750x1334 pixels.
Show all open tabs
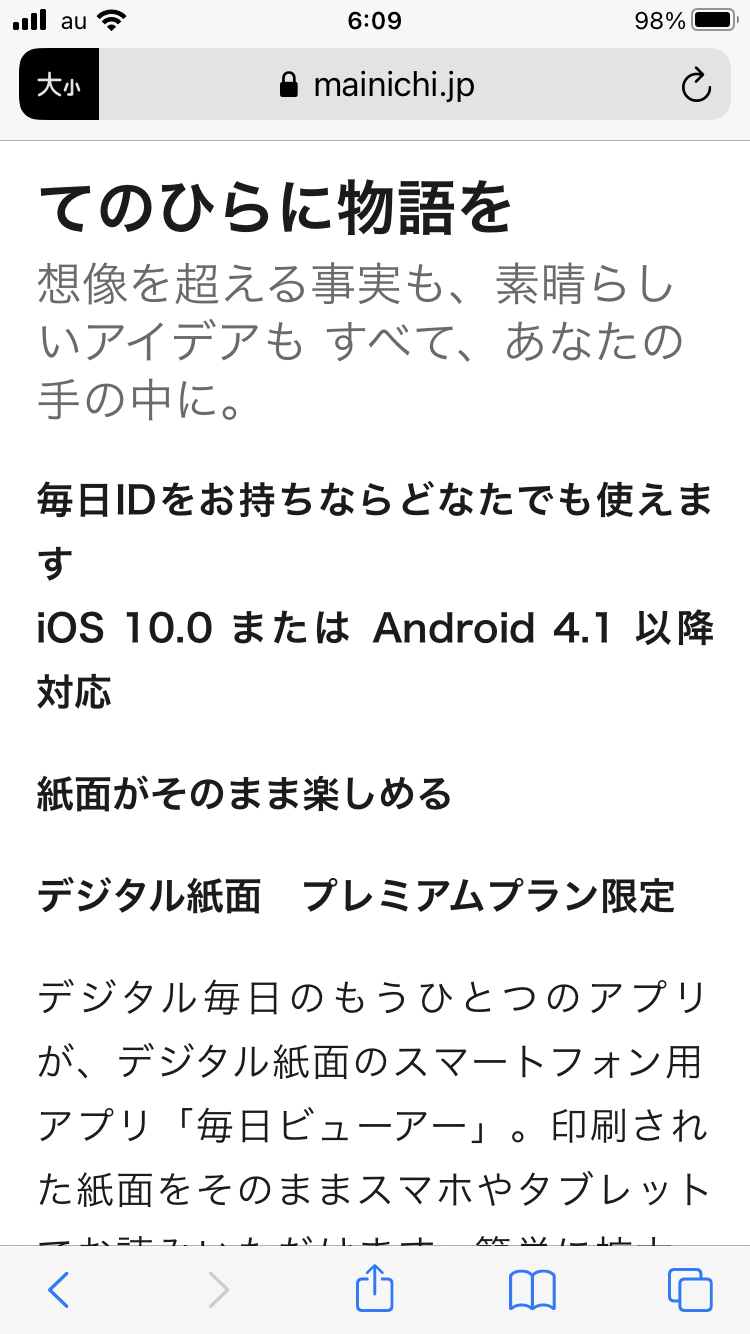coord(690,1289)
